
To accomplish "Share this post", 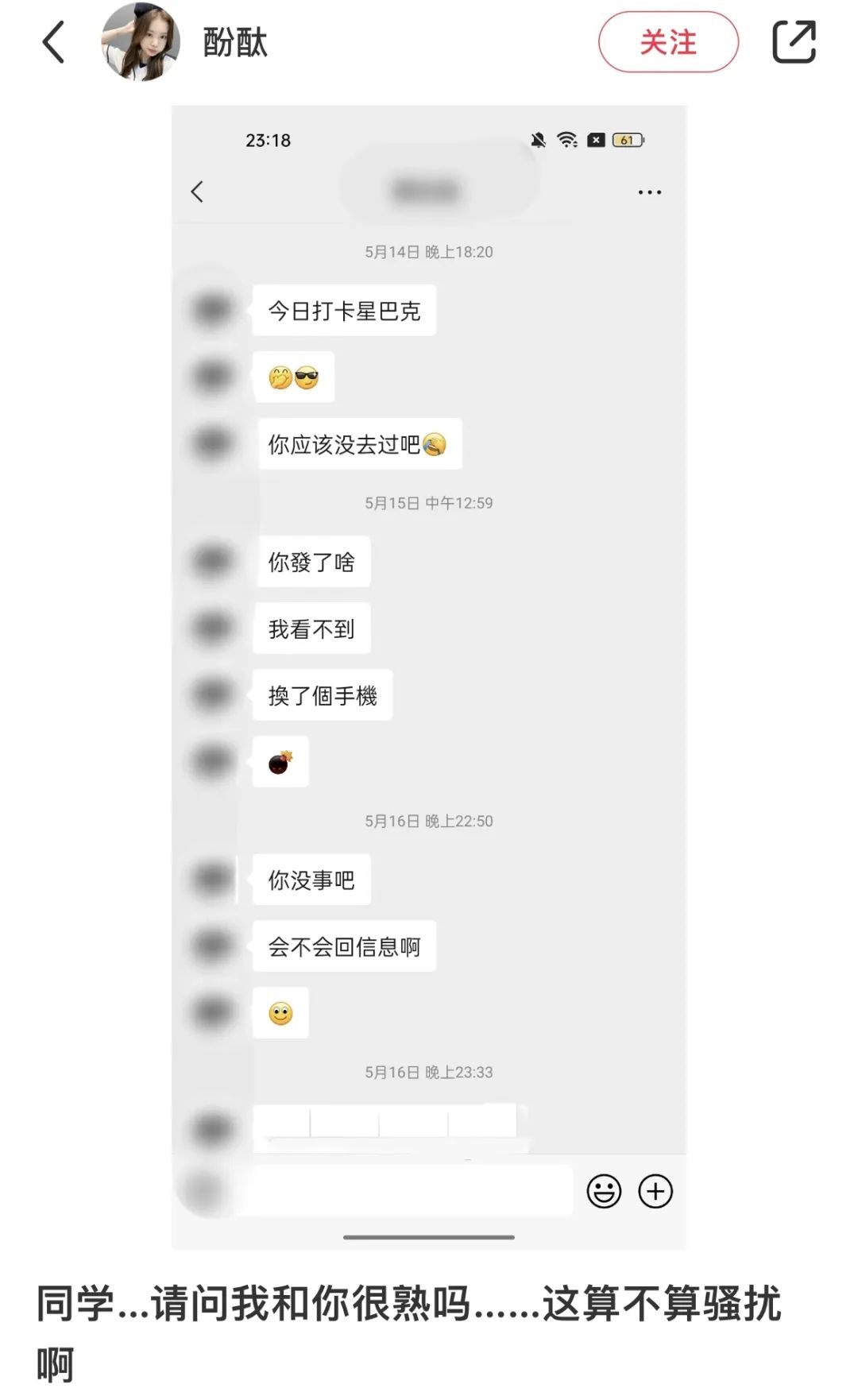I will point(794,42).
